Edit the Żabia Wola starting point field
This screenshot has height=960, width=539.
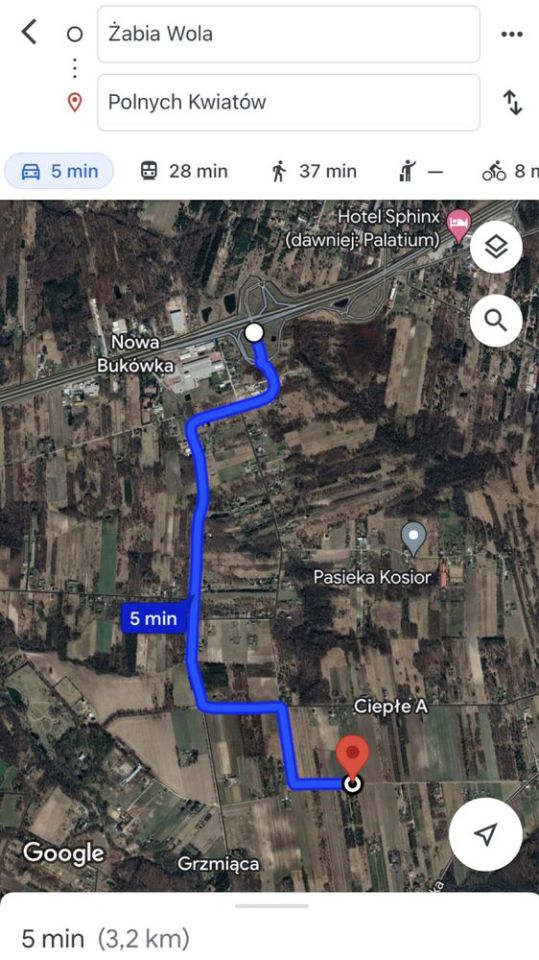pos(288,34)
